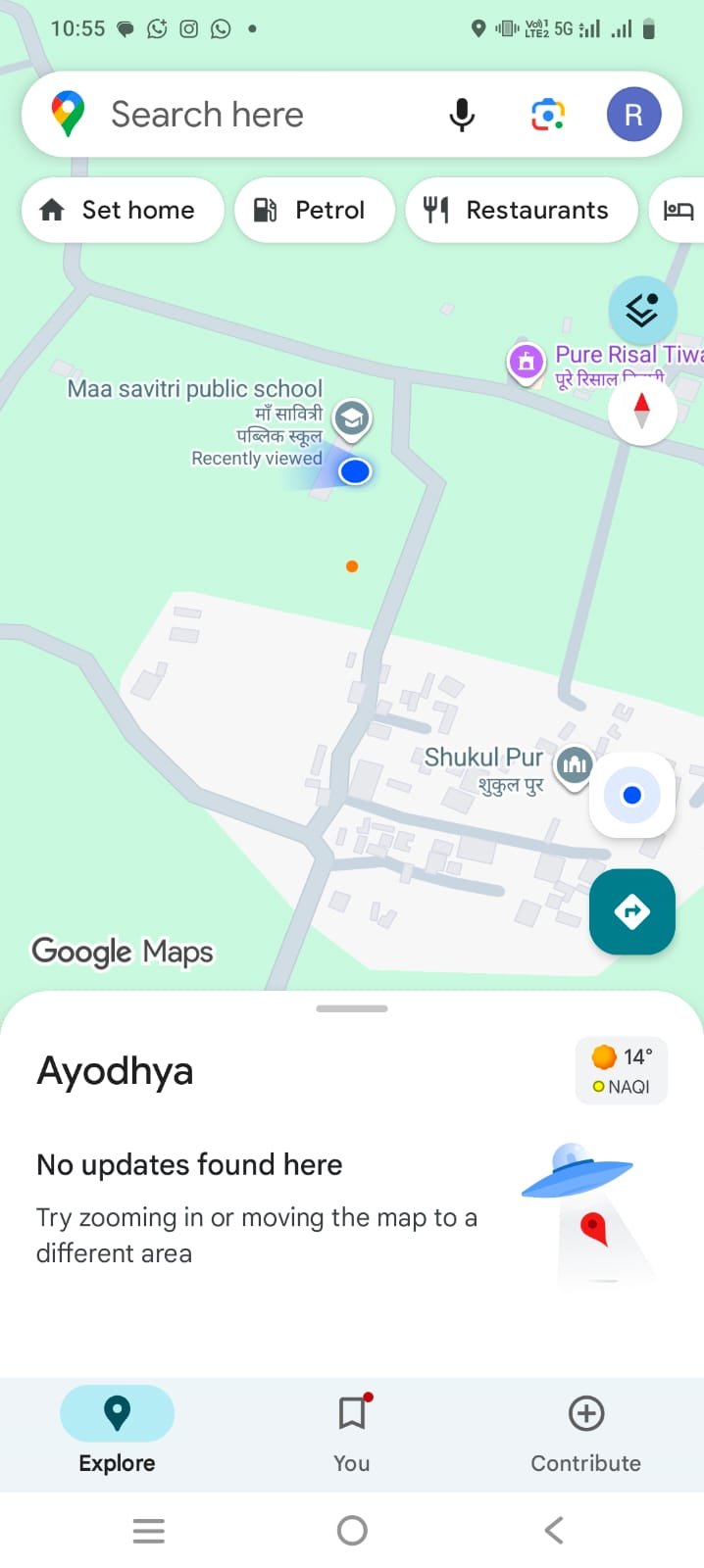Open the directions floating button
The height and width of the screenshot is (1568, 704).
(631, 911)
